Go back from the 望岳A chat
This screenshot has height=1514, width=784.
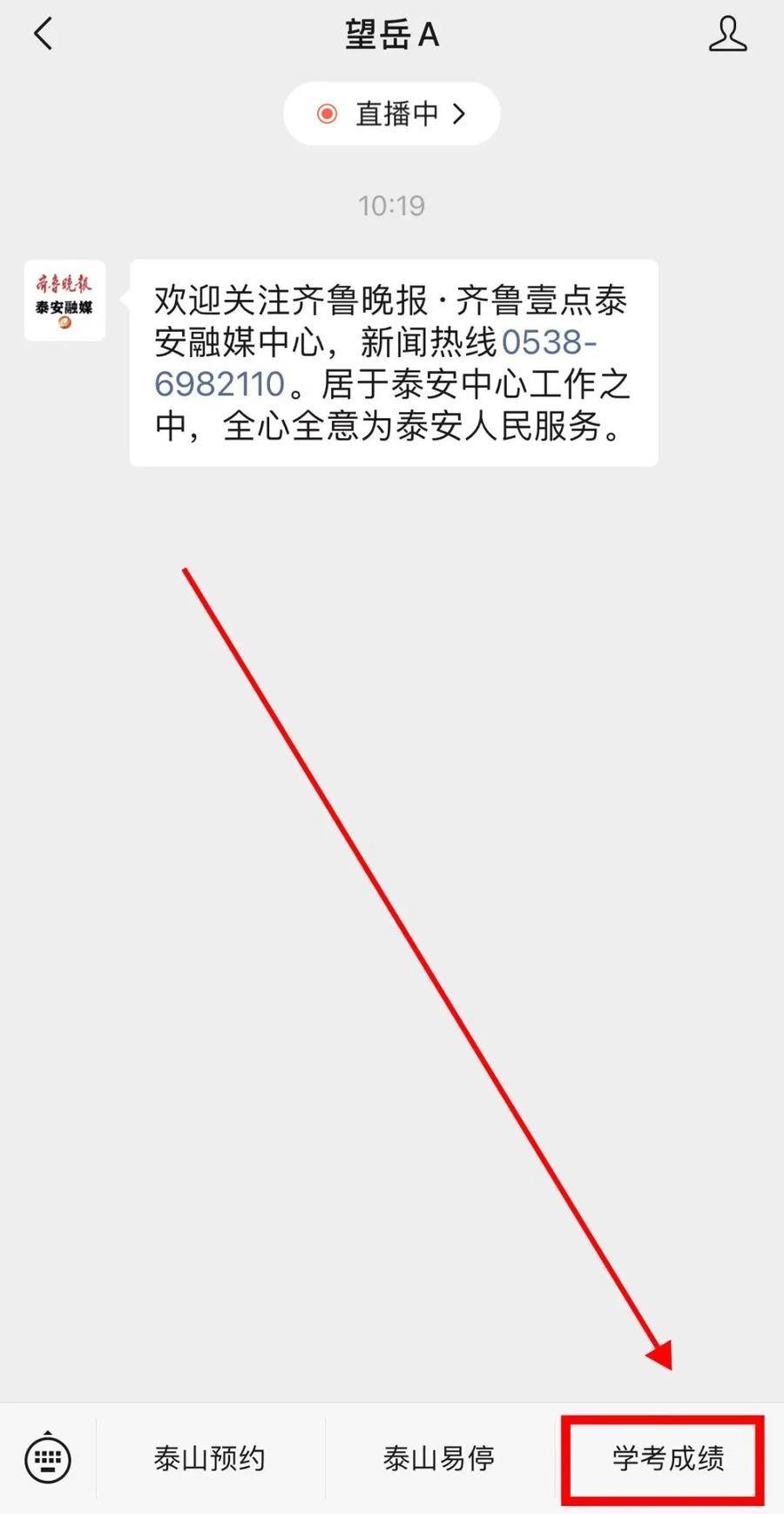[43, 35]
